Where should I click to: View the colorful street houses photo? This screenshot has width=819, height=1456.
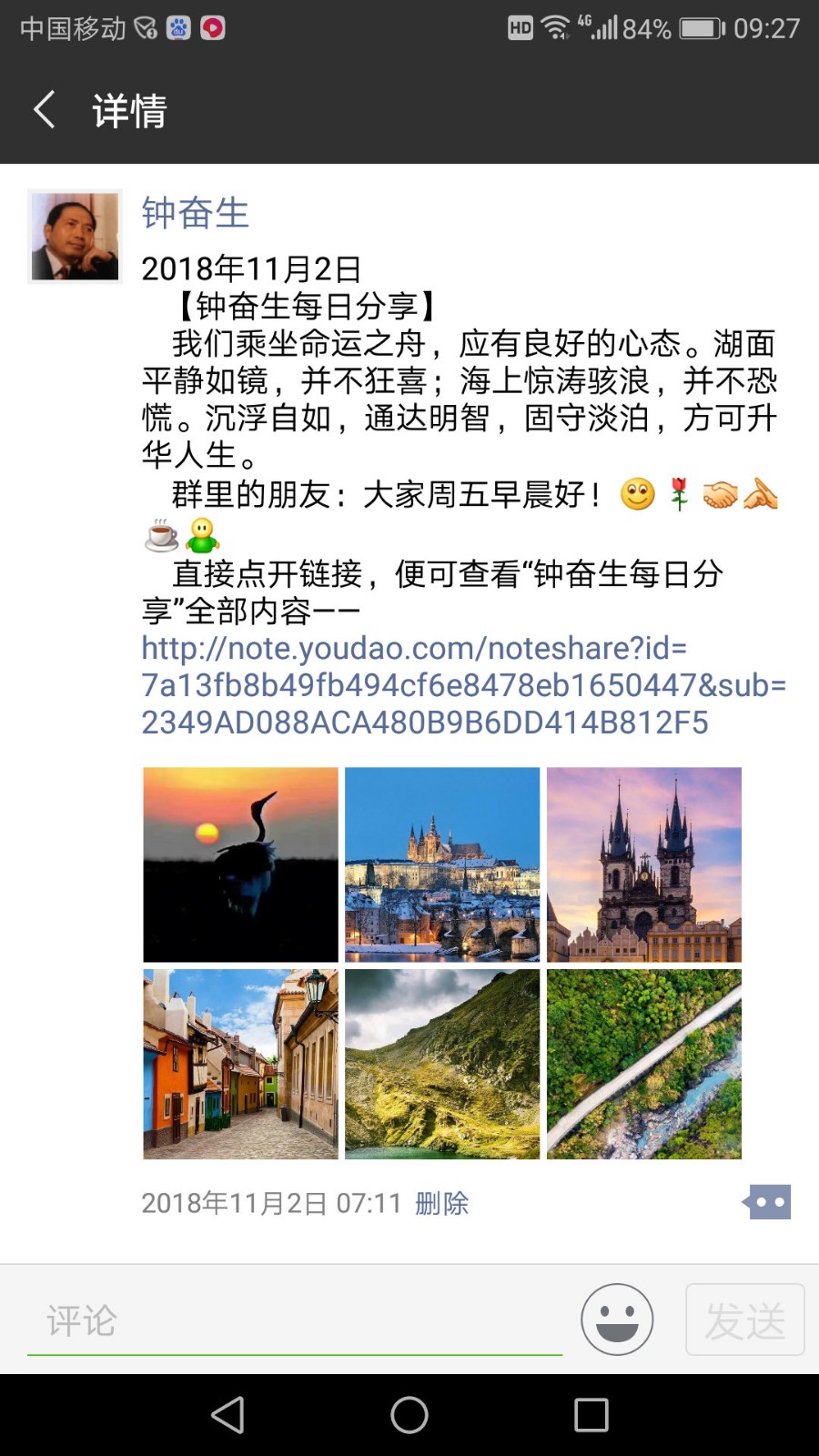click(x=240, y=1064)
